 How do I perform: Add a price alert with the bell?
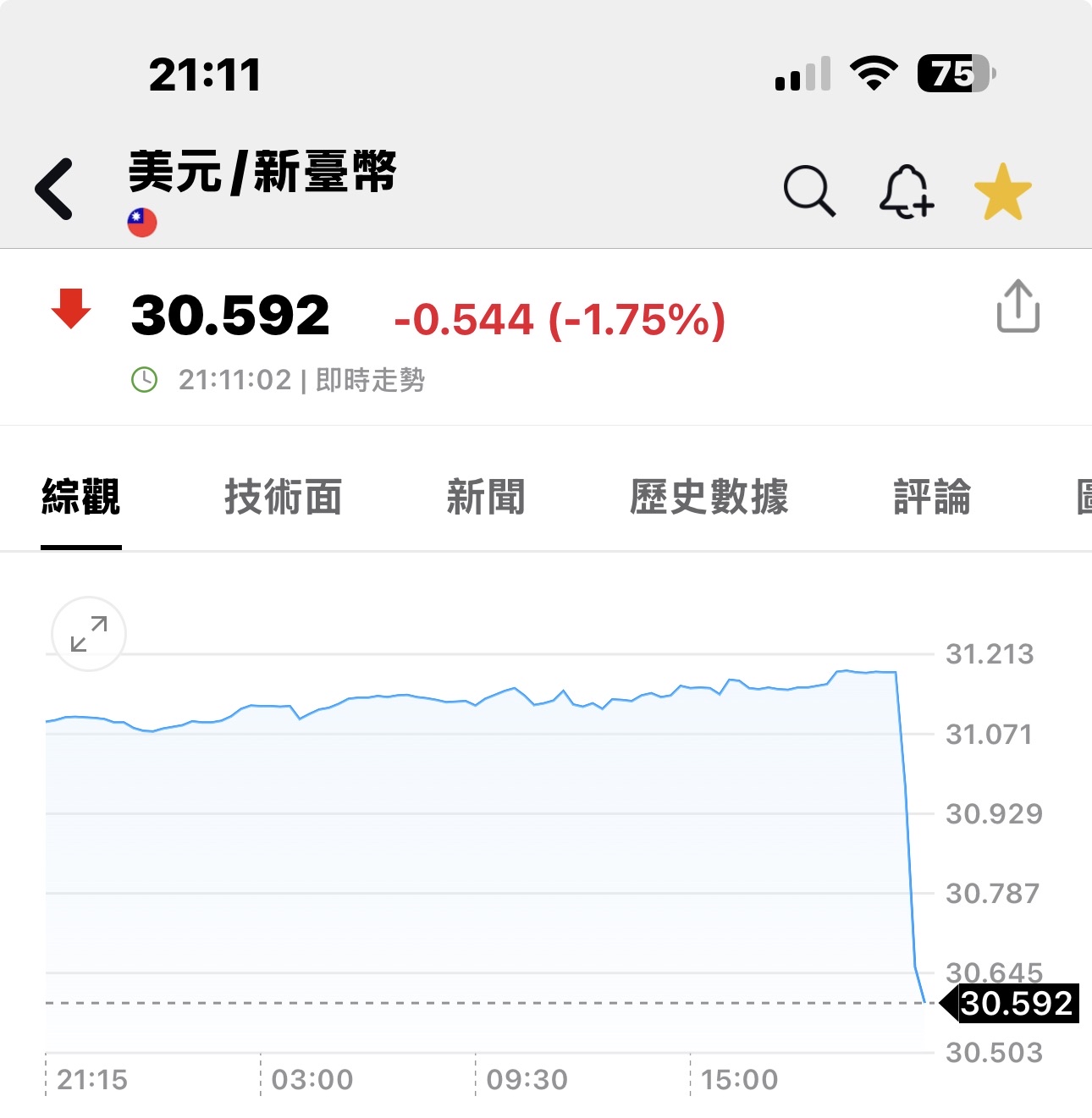coord(906,191)
